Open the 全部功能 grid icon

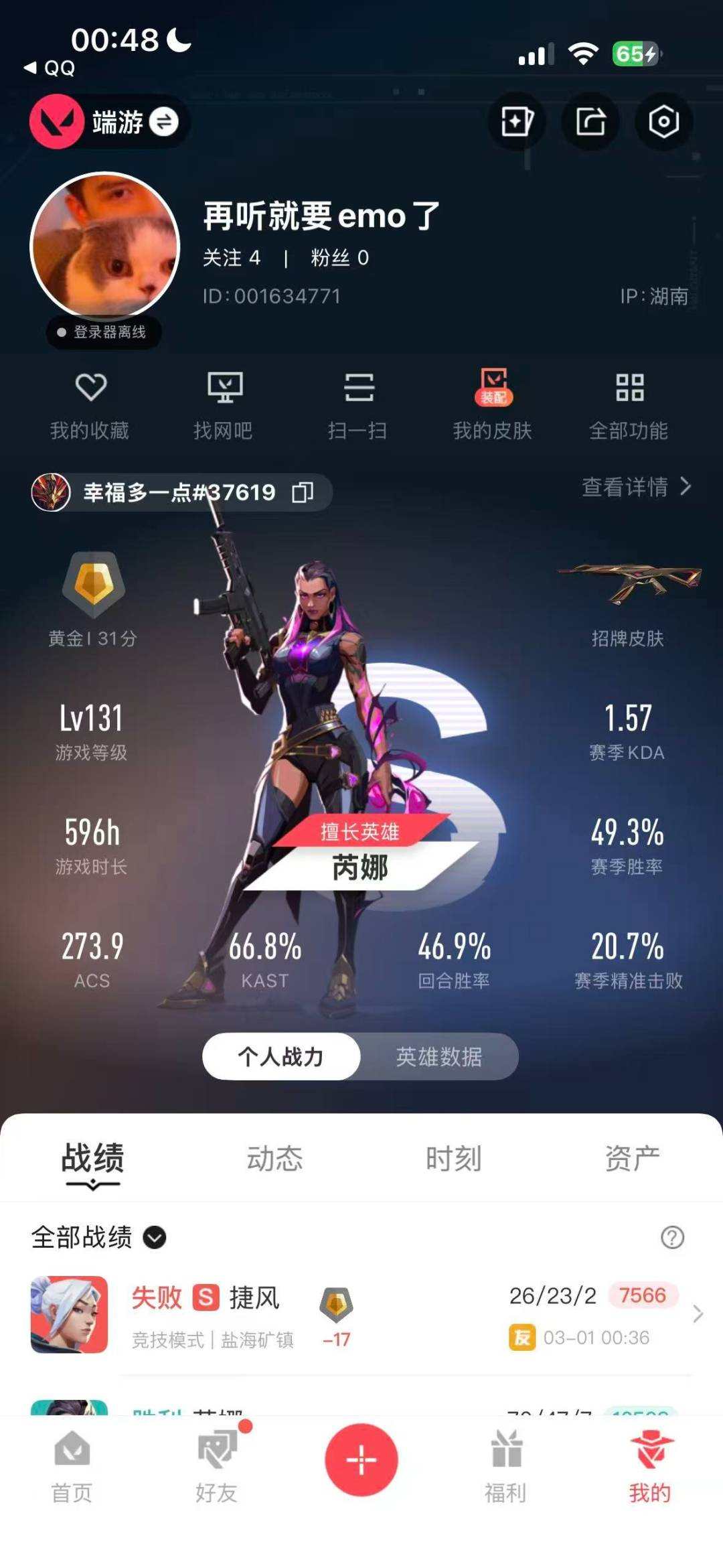(629, 402)
